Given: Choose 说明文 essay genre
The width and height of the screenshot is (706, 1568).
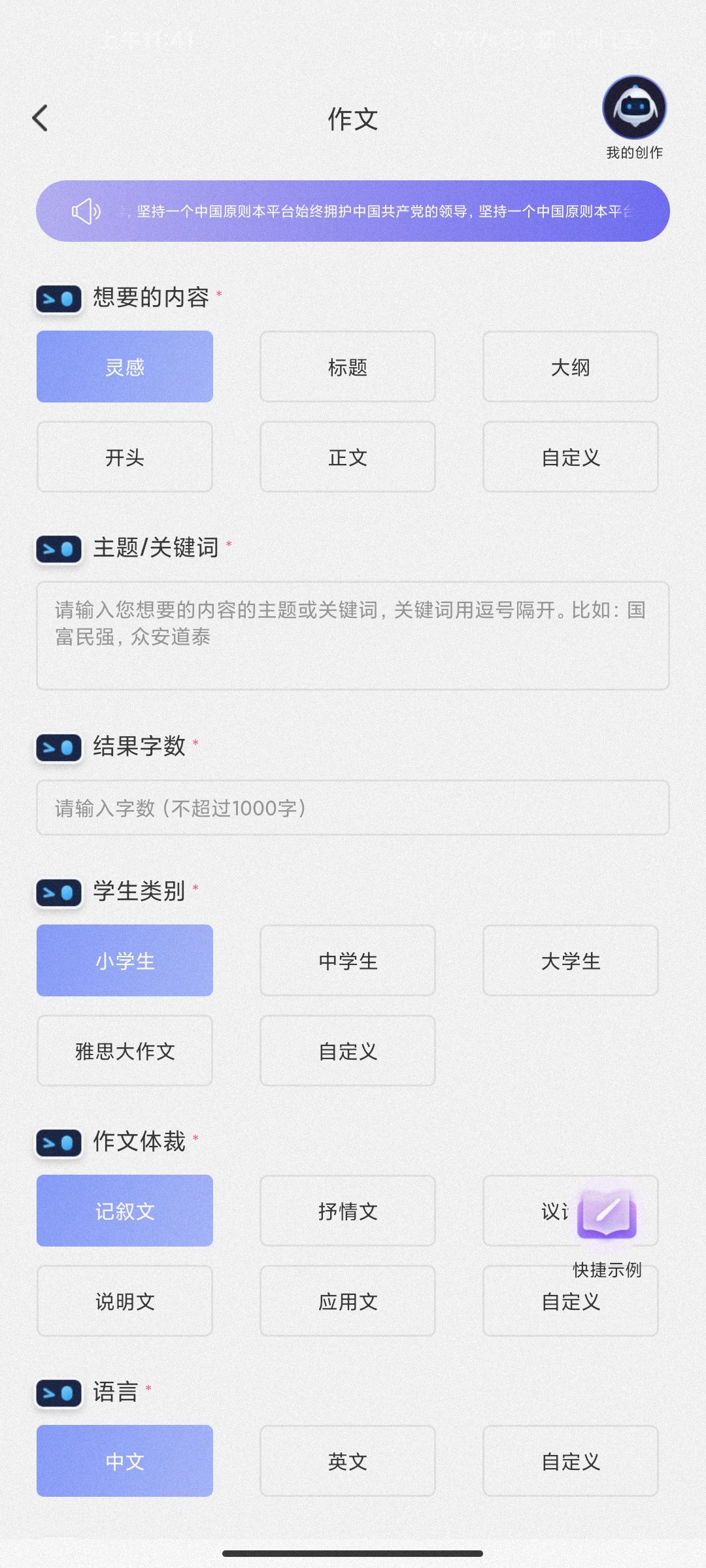Looking at the screenshot, I should point(124,1301).
